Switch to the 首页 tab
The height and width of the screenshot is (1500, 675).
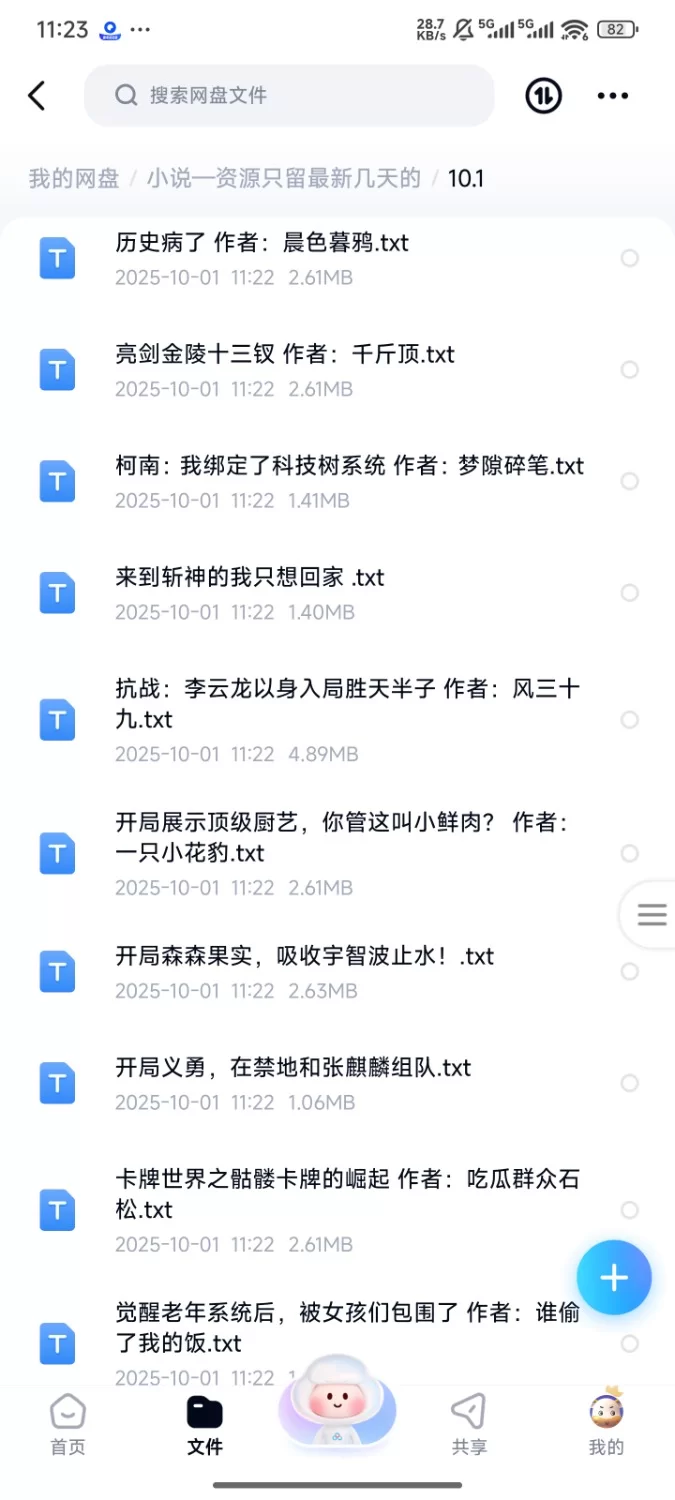(x=68, y=1425)
